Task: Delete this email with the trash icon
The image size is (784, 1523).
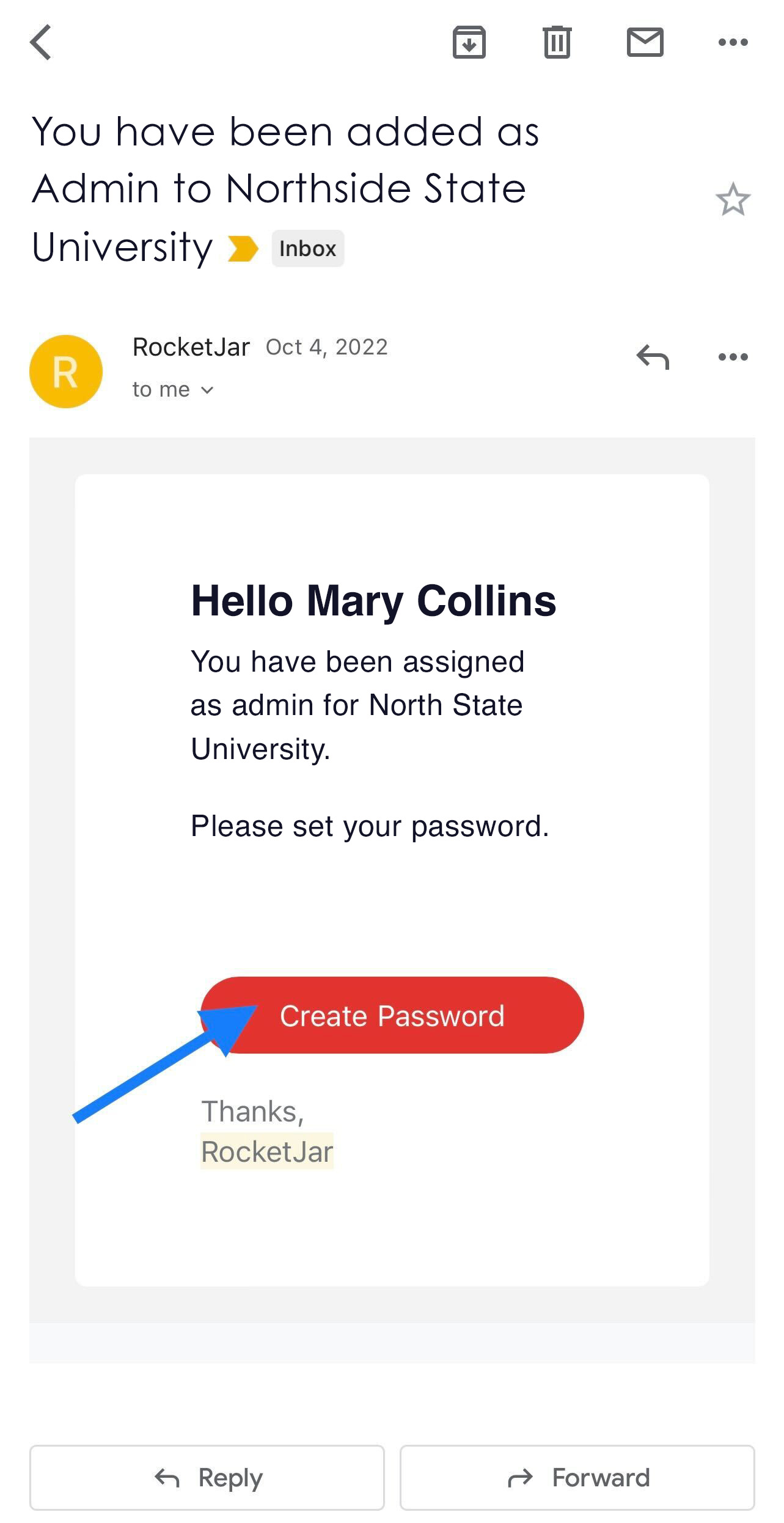Action: point(557,42)
